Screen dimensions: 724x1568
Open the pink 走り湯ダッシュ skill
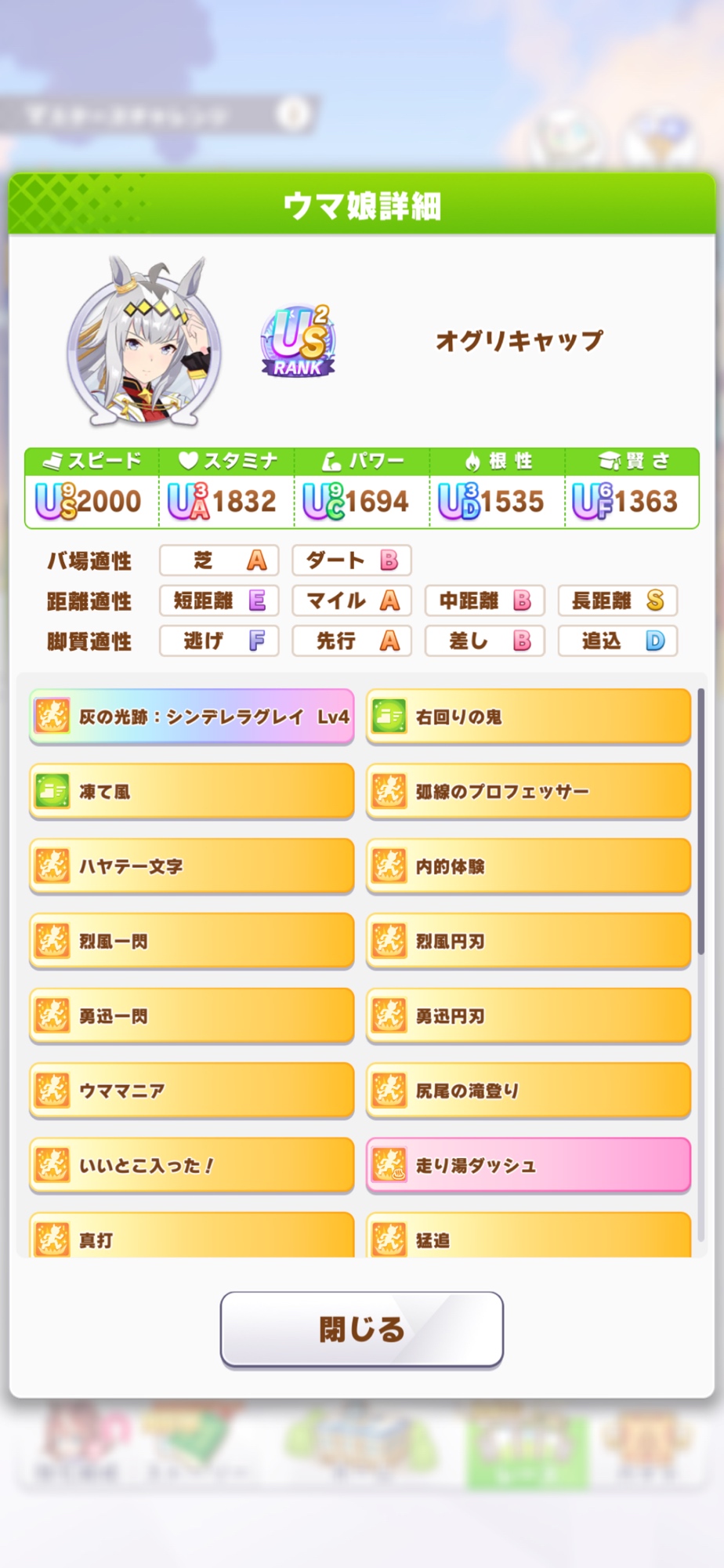pos(528,1165)
